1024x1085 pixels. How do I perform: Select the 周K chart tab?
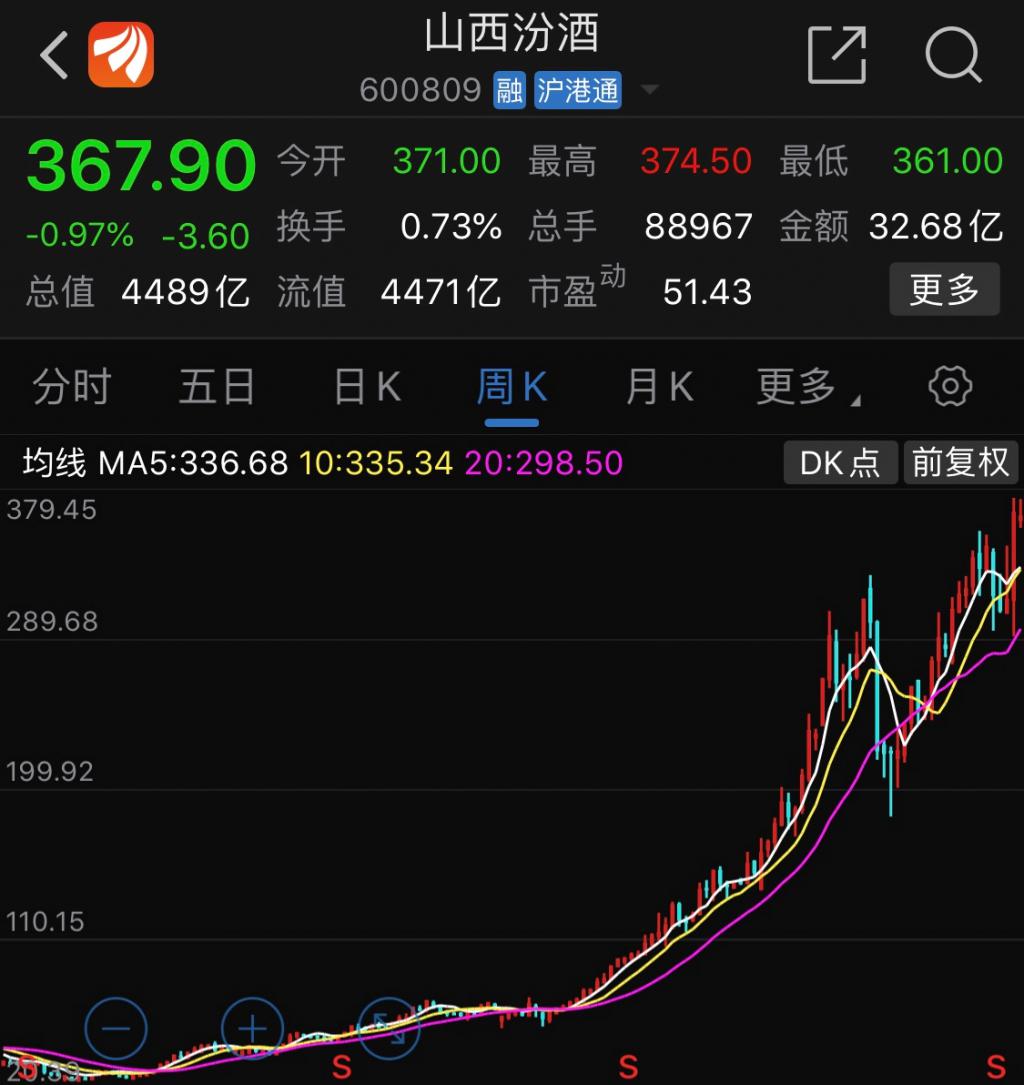tap(512, 387)
